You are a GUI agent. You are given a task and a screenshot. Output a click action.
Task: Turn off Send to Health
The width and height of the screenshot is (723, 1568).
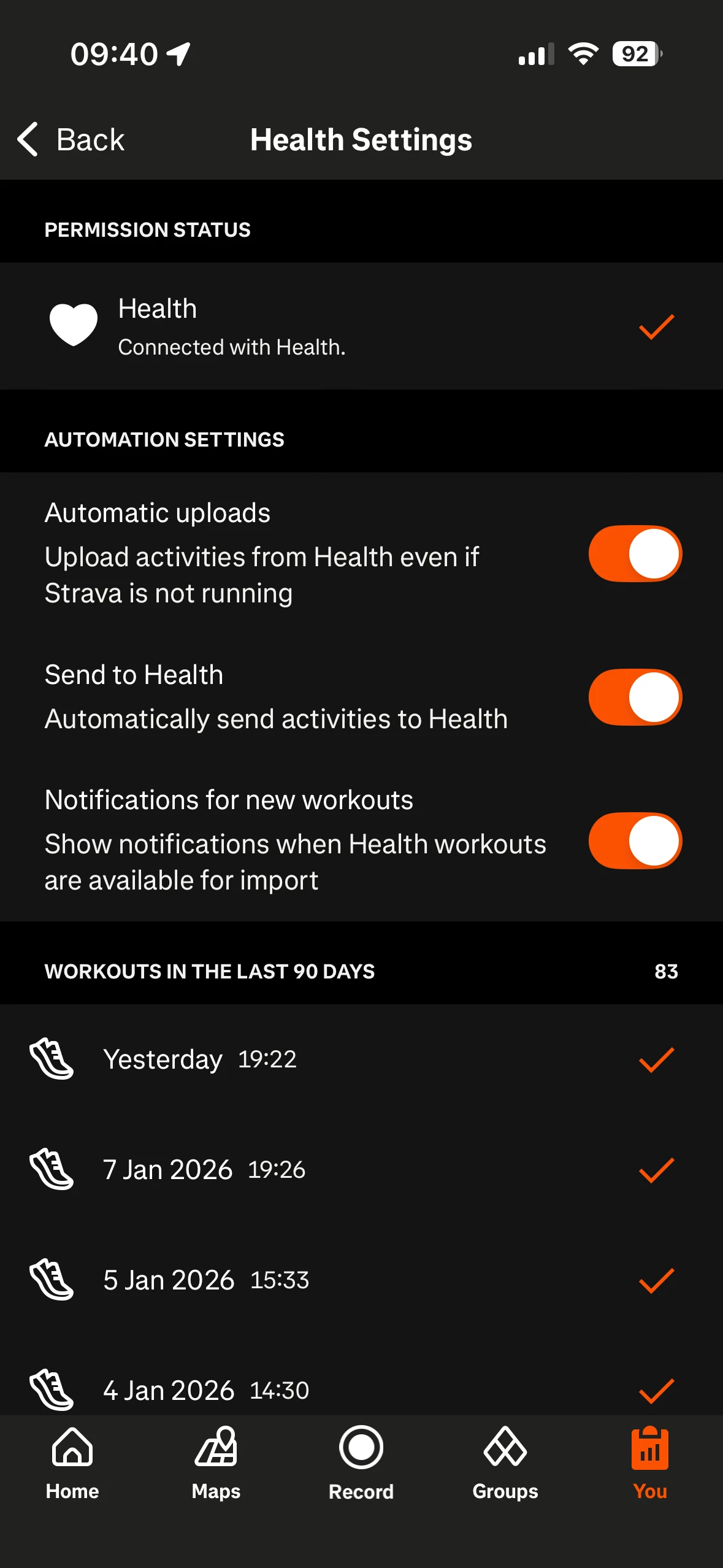tap(635, 697)
